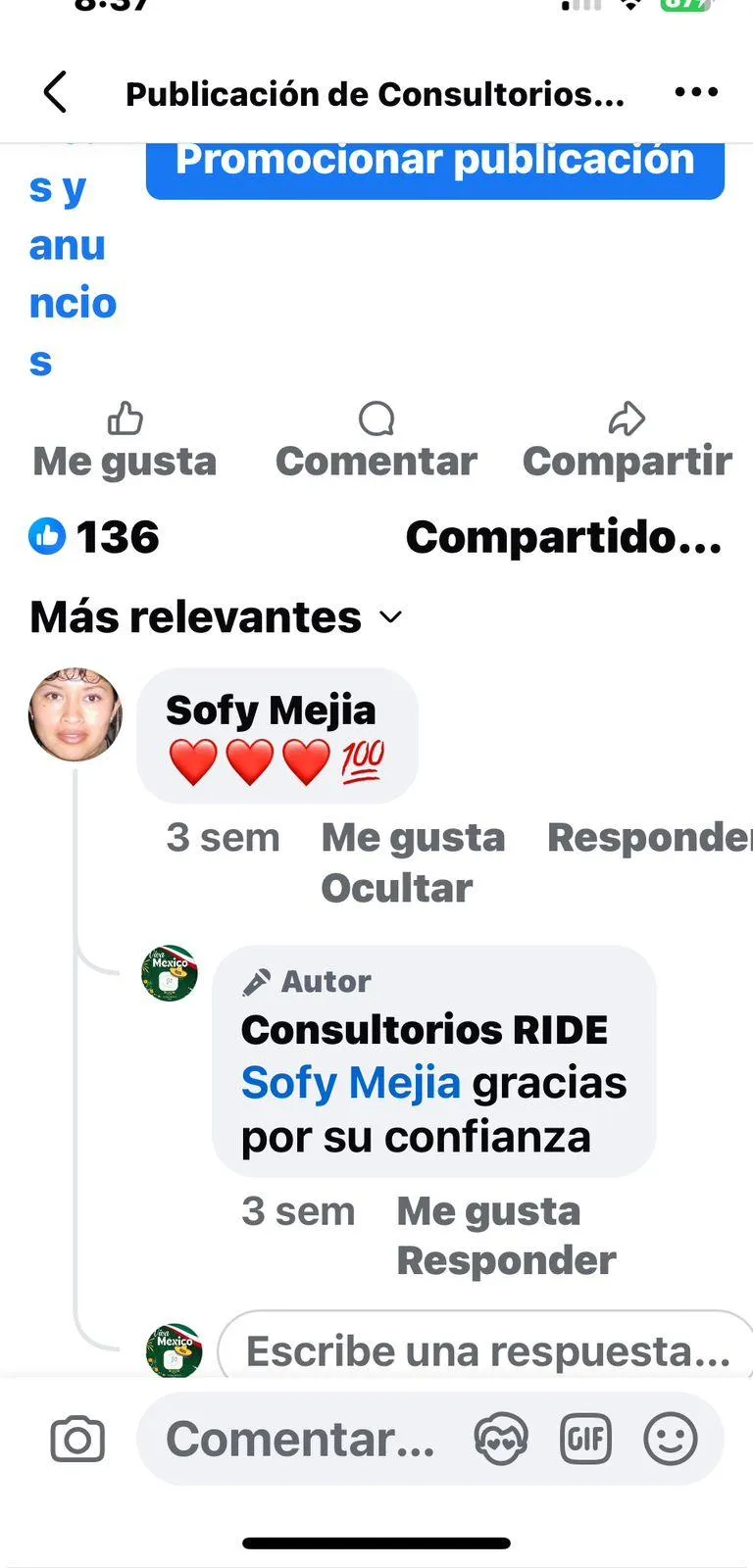Image resolution: width=753 pixels, height=1568 pixels.
Task: Hide Sofy Mejia's comment with Ocultar
Action: click(x=396, y=888)
